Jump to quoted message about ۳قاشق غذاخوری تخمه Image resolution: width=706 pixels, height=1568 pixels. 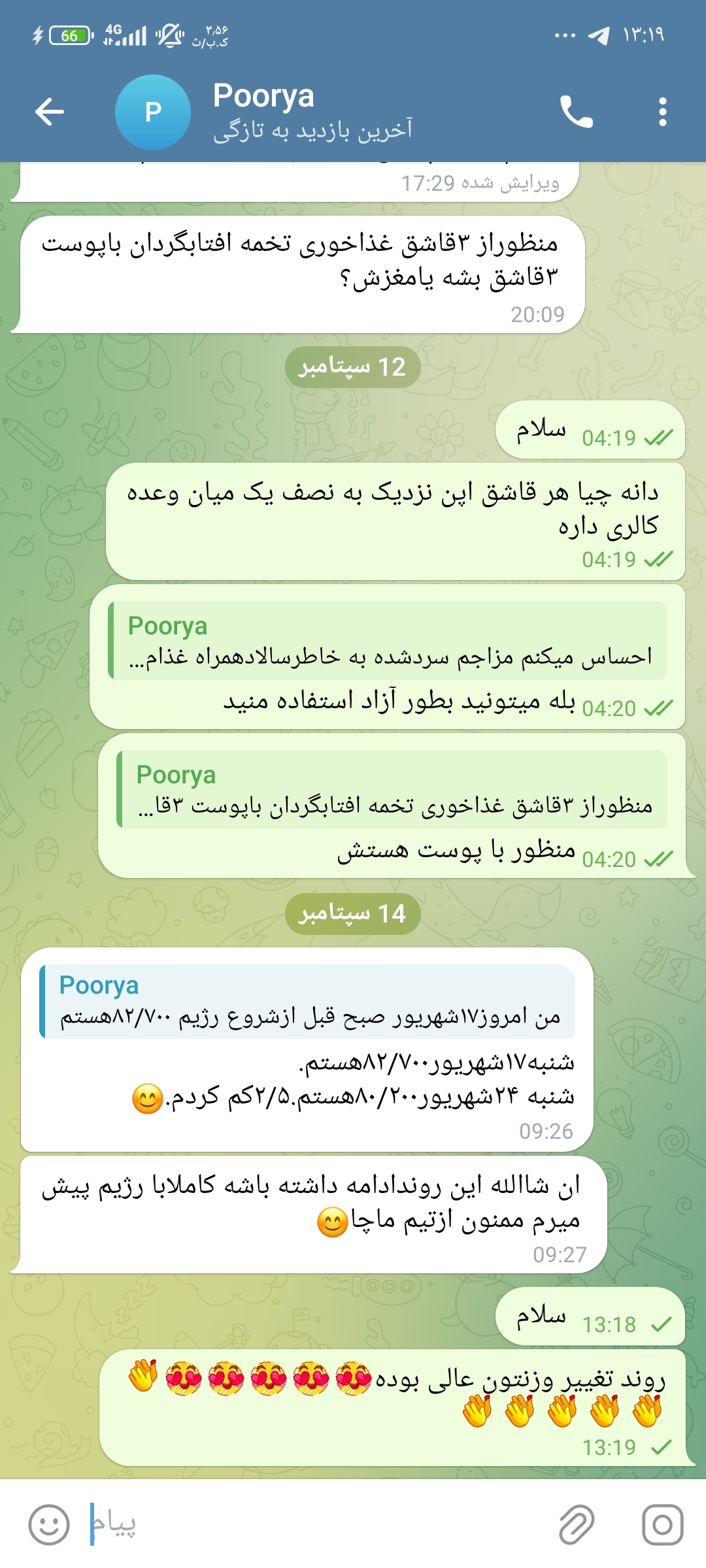(x=392, y=789)
